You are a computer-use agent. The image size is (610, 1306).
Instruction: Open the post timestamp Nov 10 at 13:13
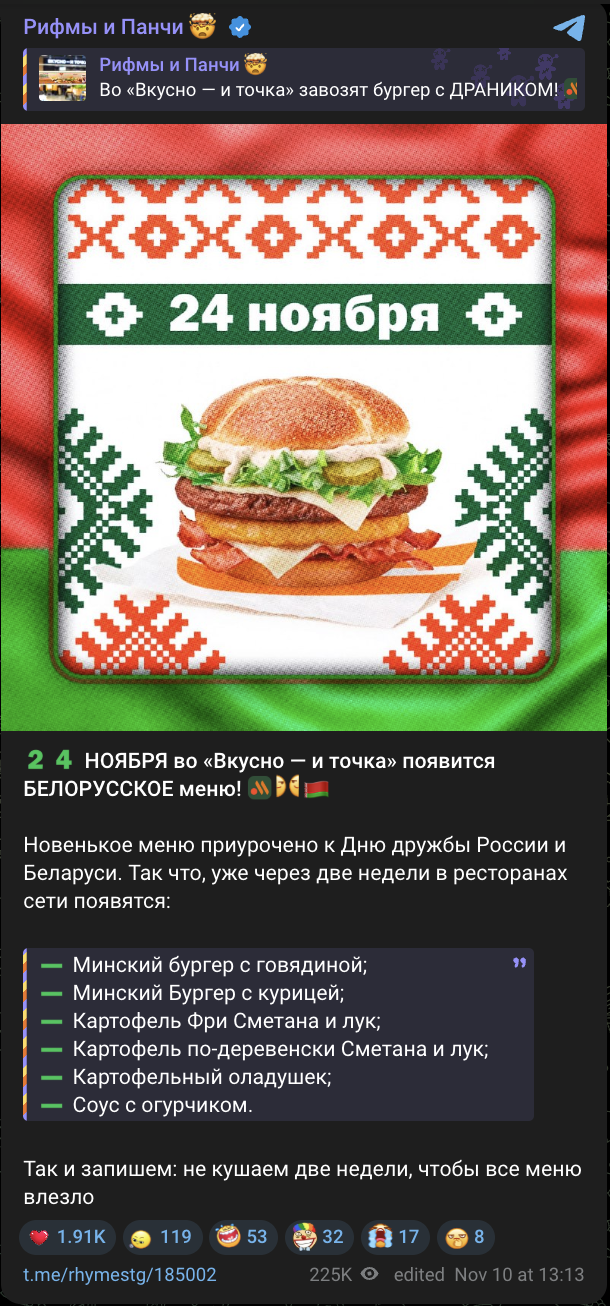click(519, 1275)
